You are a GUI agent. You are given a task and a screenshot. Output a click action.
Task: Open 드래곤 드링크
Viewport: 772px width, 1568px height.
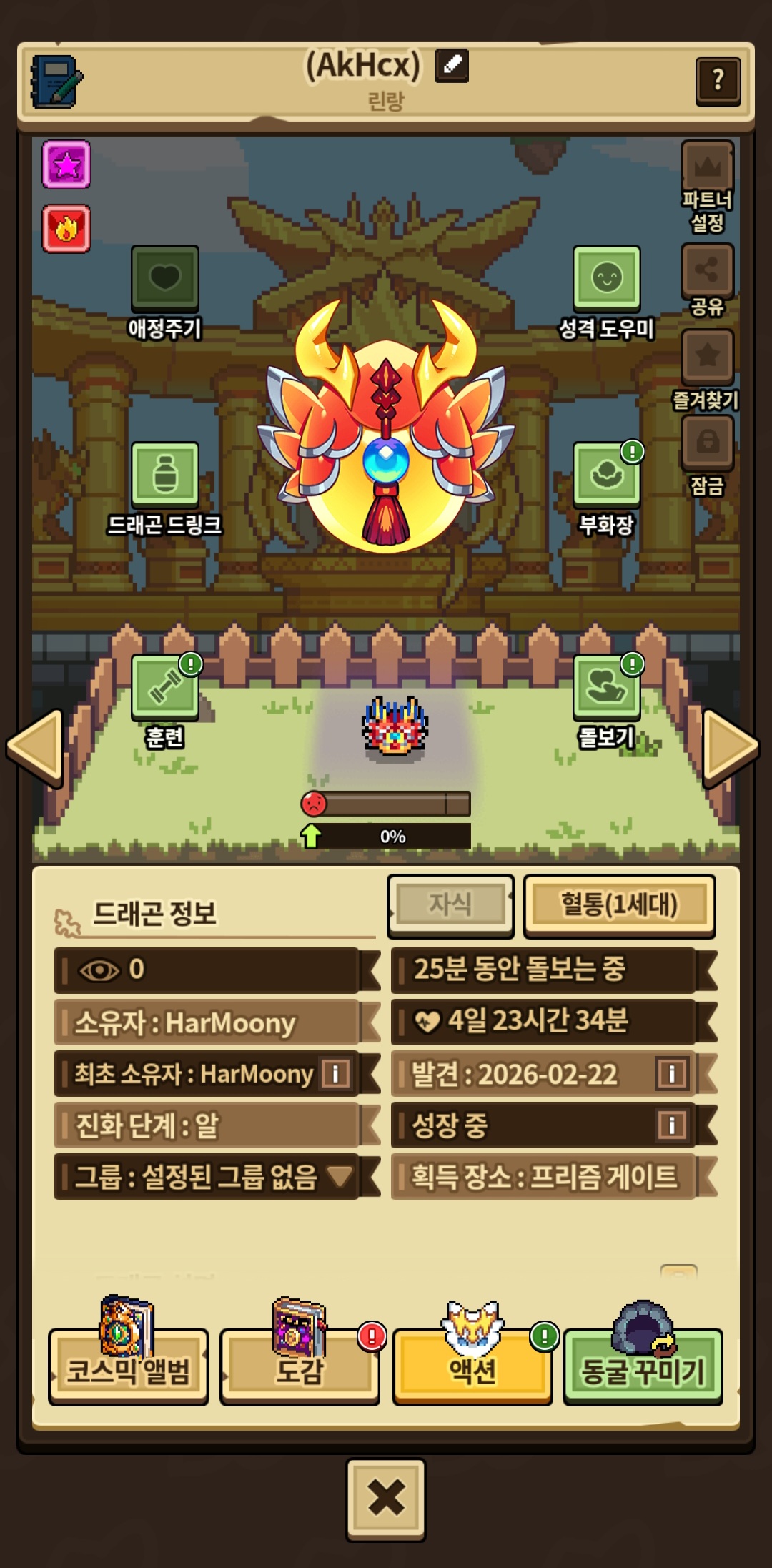click(x=165, y=475)
